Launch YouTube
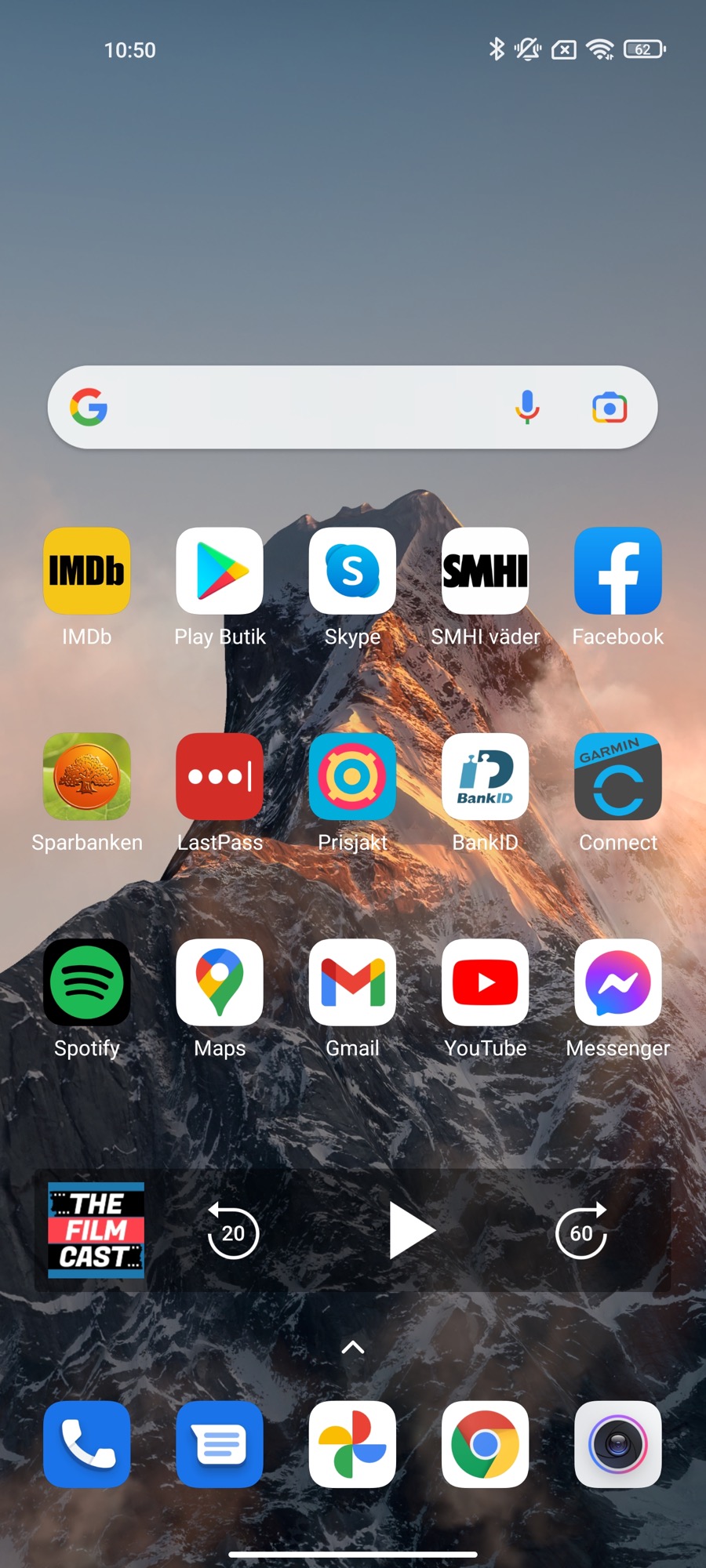The image size is (706, 1568). coord(485,982)
